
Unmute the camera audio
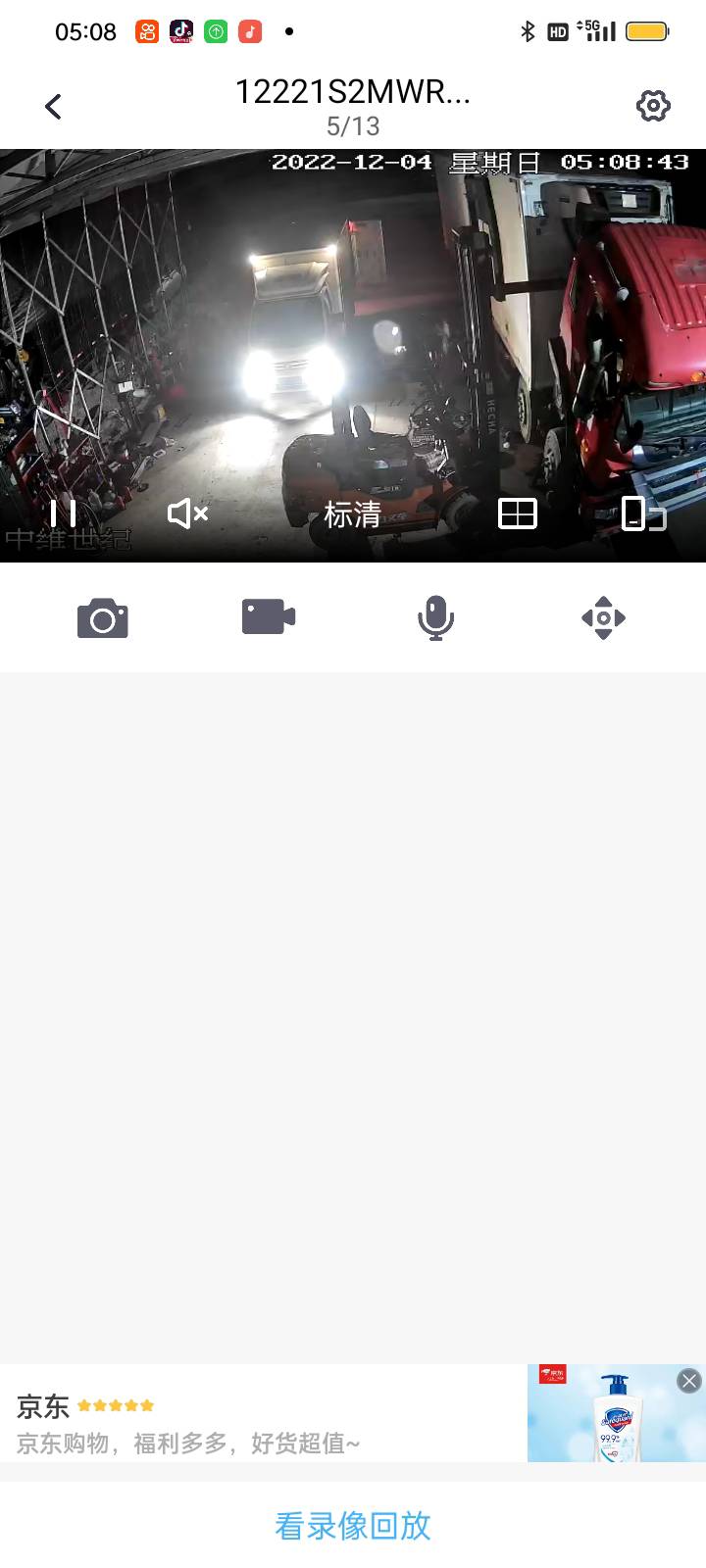pos(187,513)
